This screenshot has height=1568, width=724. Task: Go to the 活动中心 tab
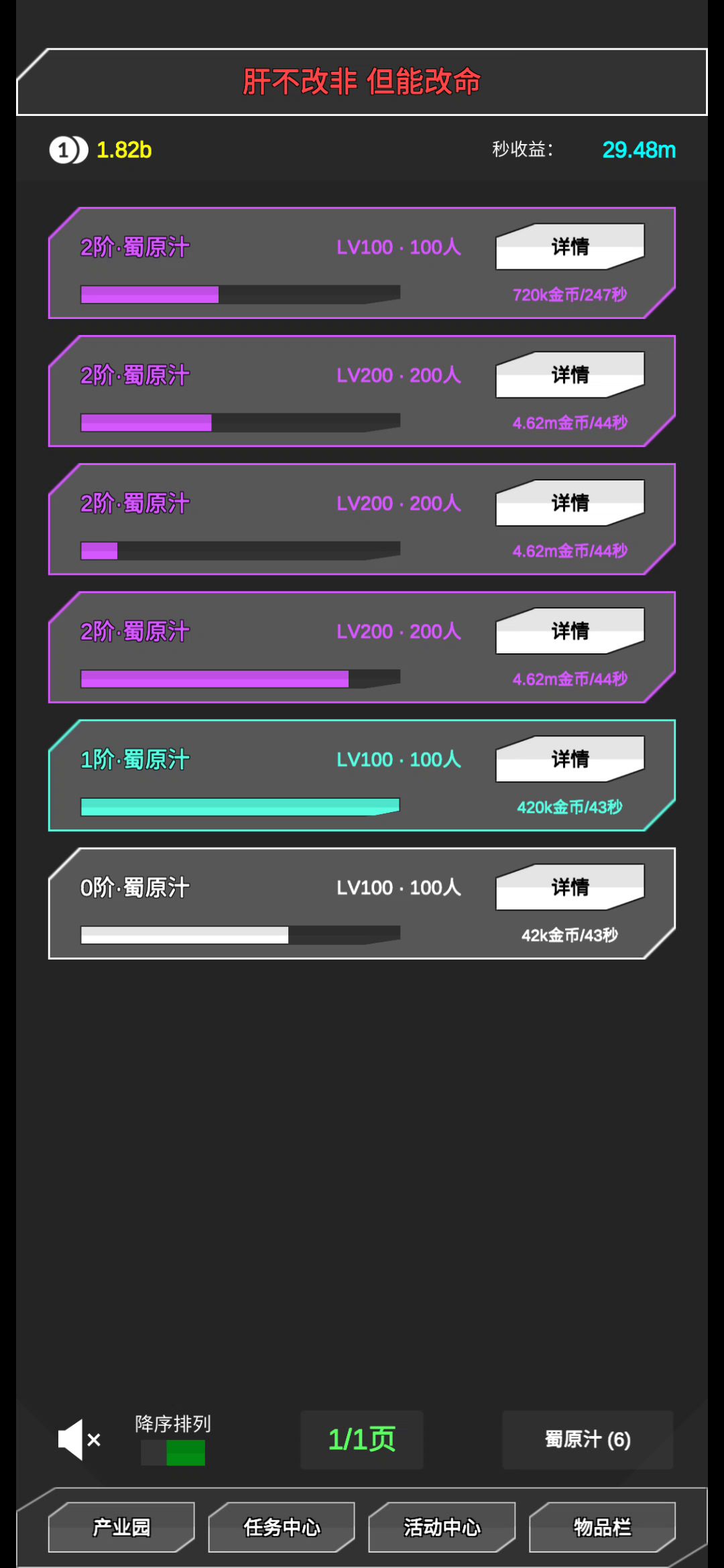(442, 1527)
